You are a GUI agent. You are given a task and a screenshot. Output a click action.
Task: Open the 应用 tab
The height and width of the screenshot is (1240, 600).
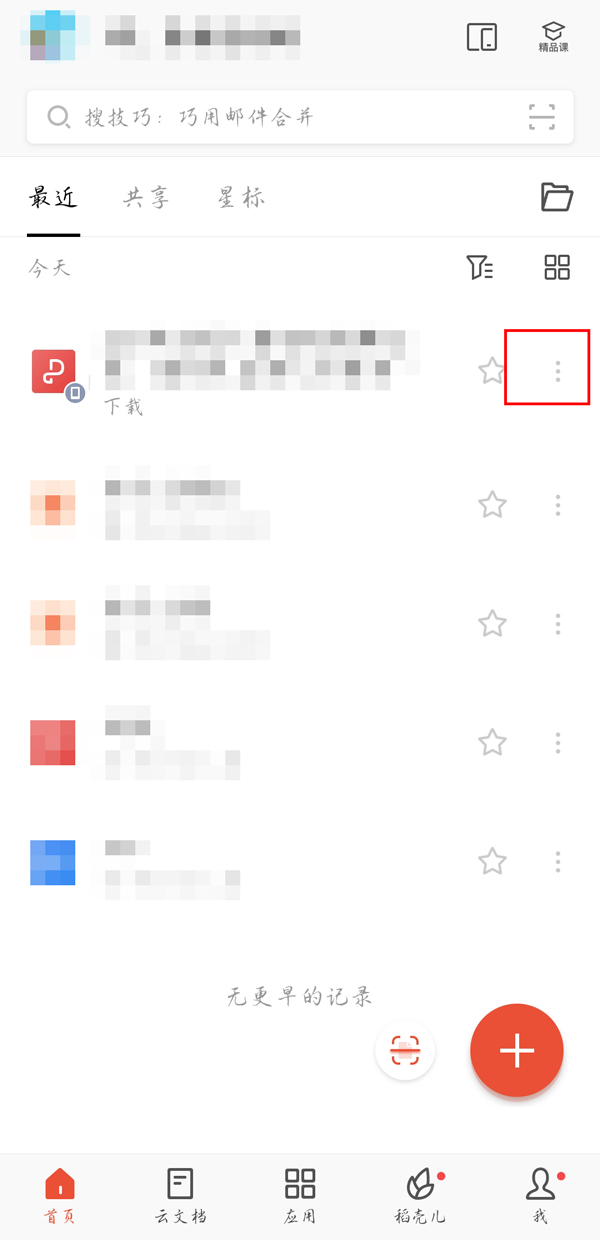(300, 1195)
